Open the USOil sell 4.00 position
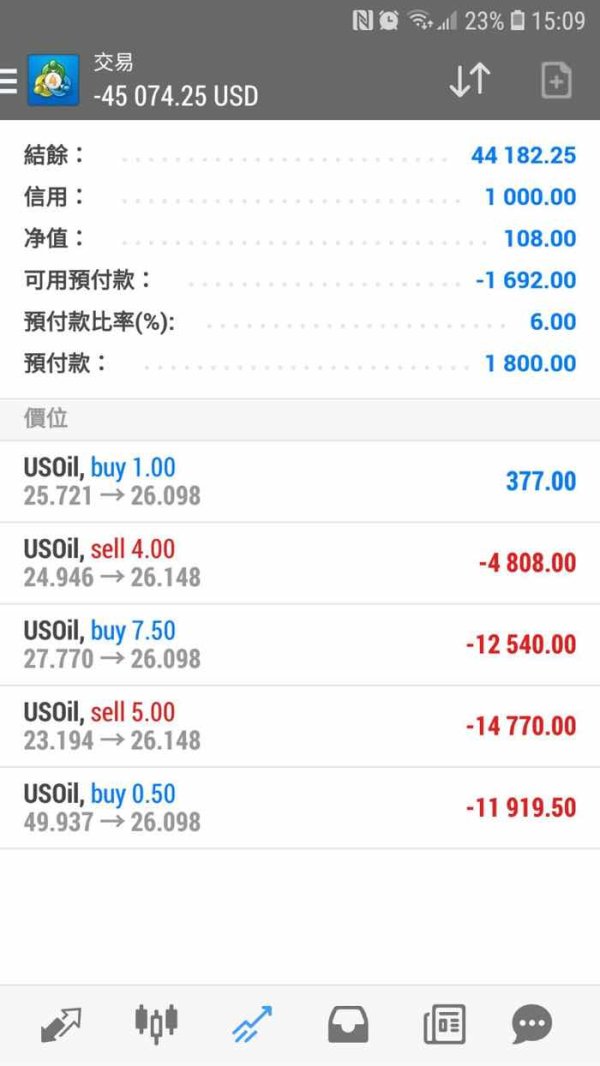The height and width of the screenshot is (1066, 600). [300, 563]
